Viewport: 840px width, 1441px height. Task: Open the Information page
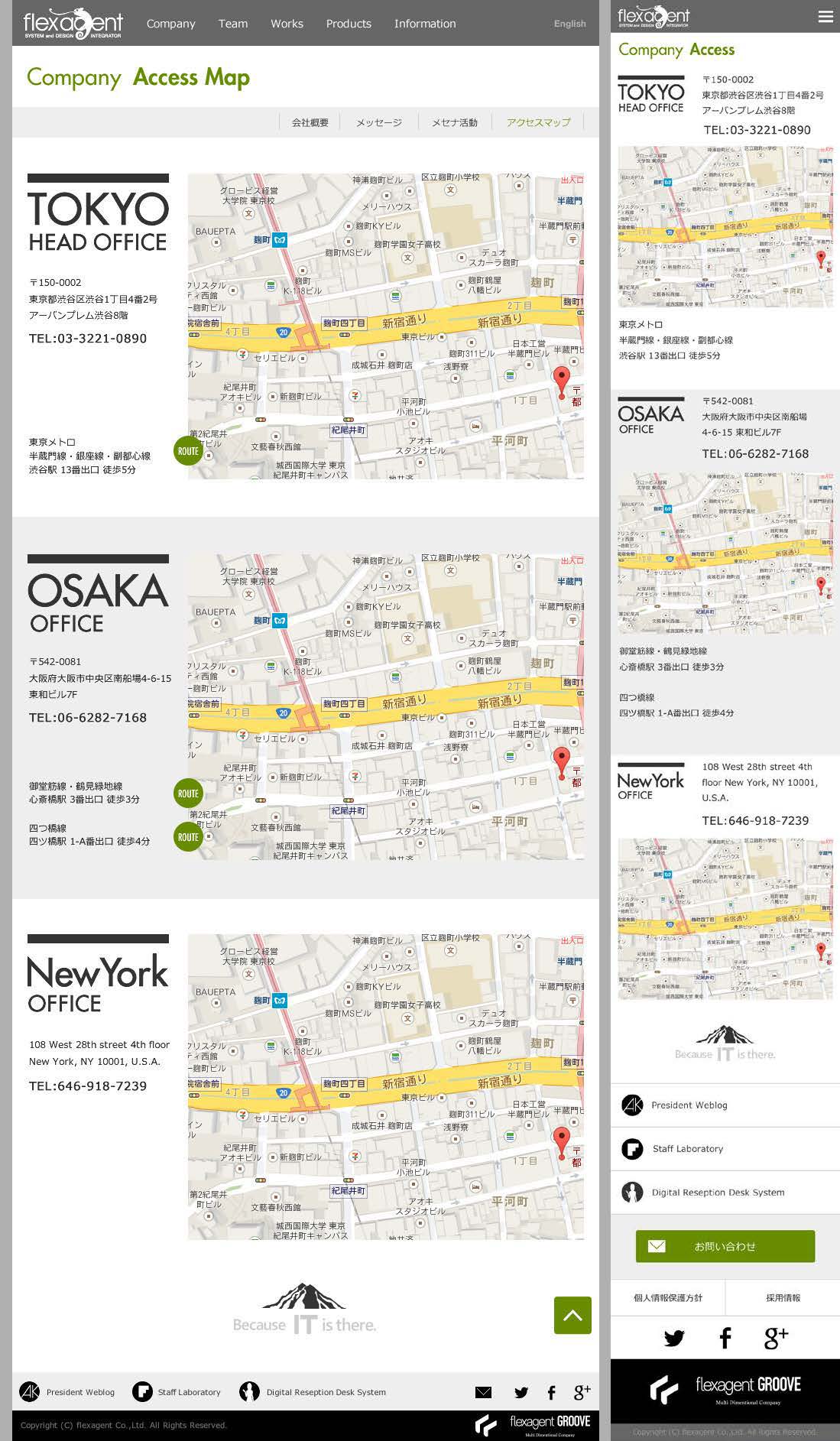(425, 24)
